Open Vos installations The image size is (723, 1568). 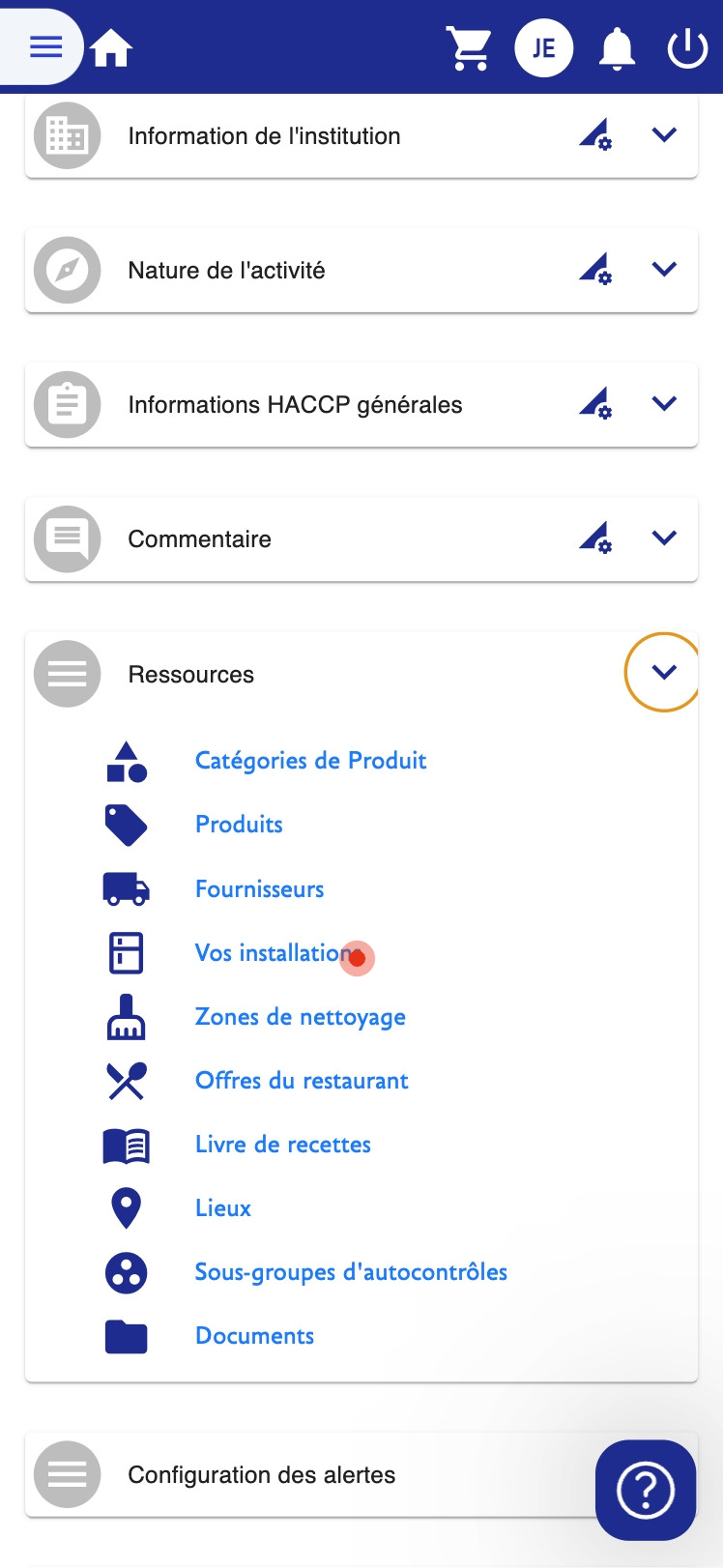(275, 952)
